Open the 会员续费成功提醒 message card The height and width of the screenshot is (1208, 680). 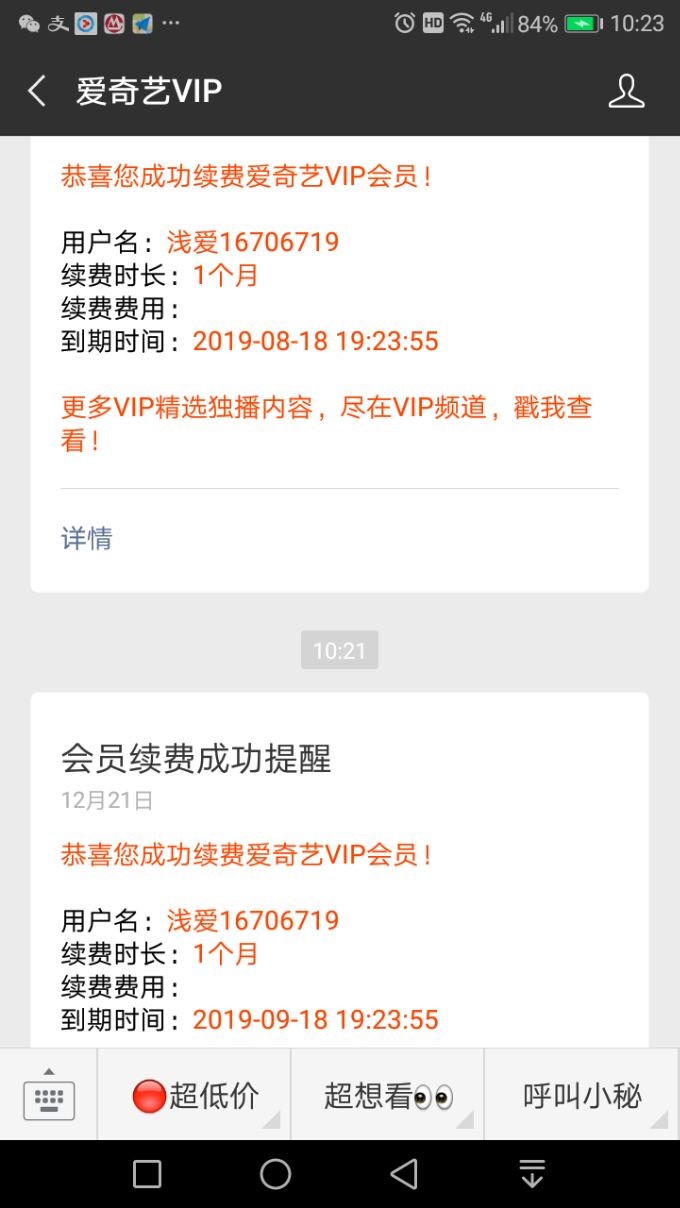339,870
